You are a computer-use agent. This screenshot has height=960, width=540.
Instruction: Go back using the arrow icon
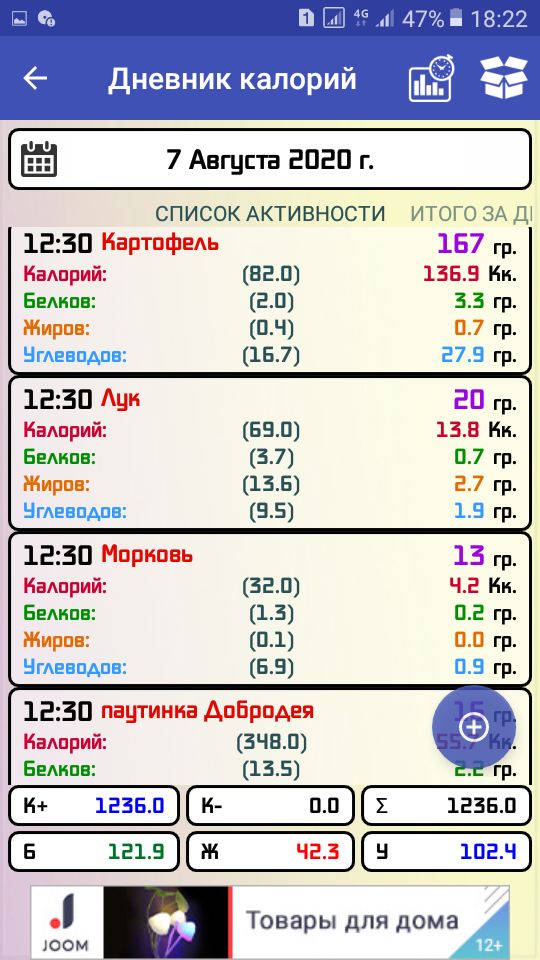[x=35, y=78]
